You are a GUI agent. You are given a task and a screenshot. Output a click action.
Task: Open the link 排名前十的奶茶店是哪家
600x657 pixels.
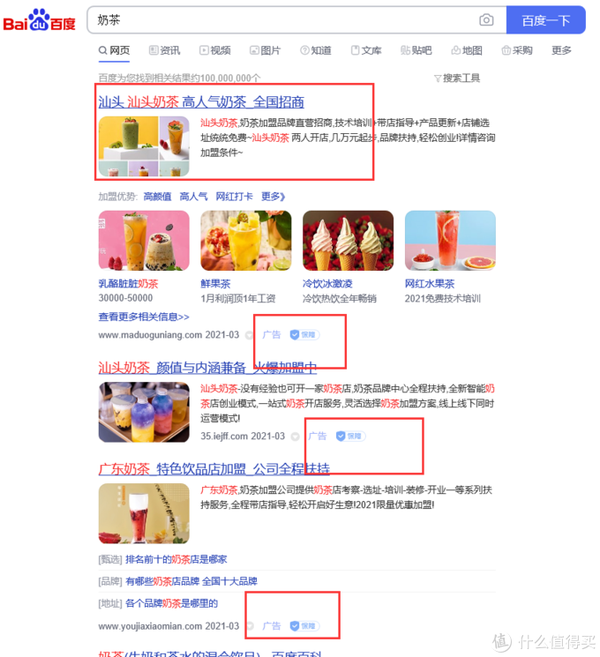(x=176, y=559)
